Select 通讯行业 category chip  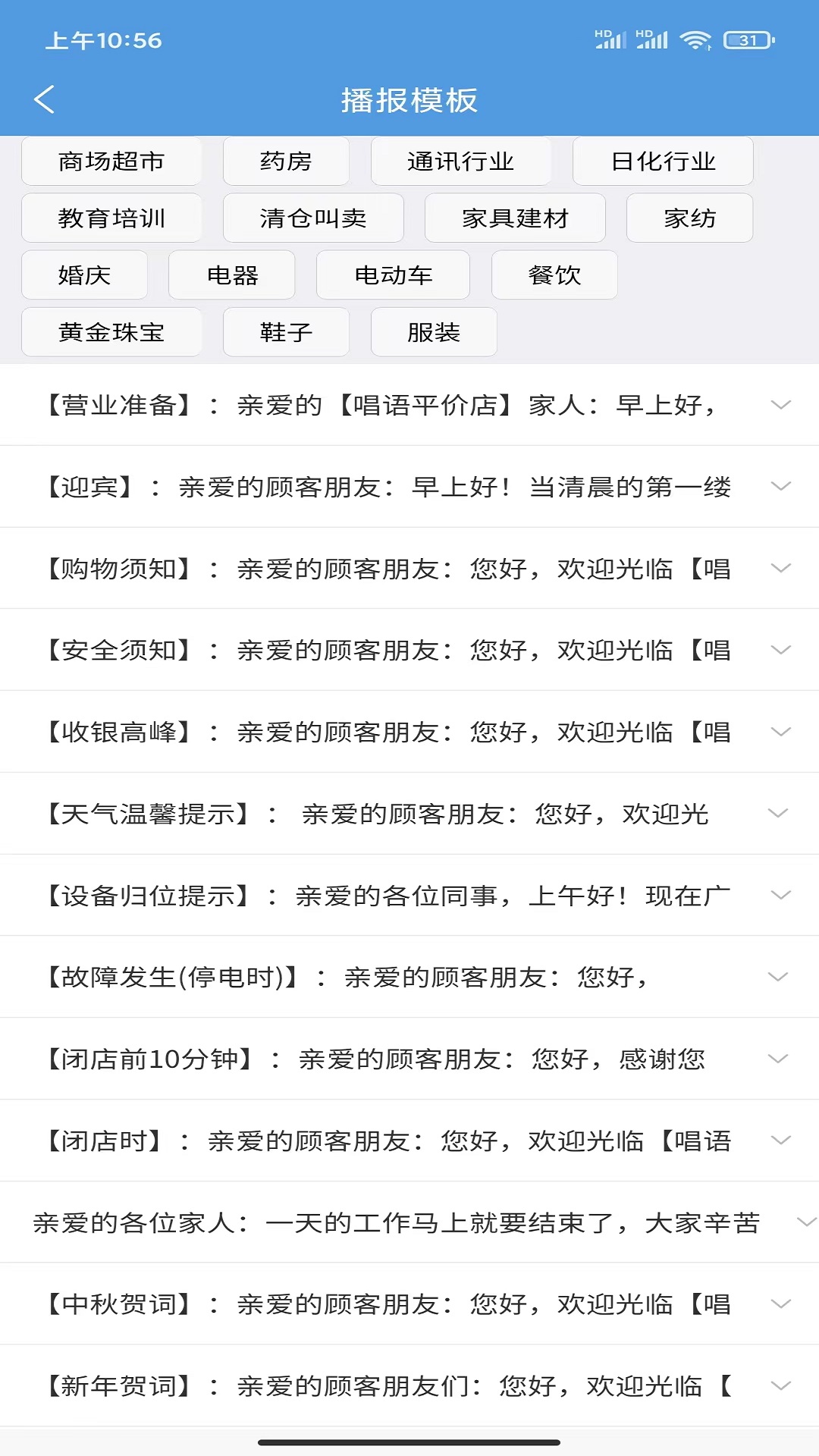point(461,162)
